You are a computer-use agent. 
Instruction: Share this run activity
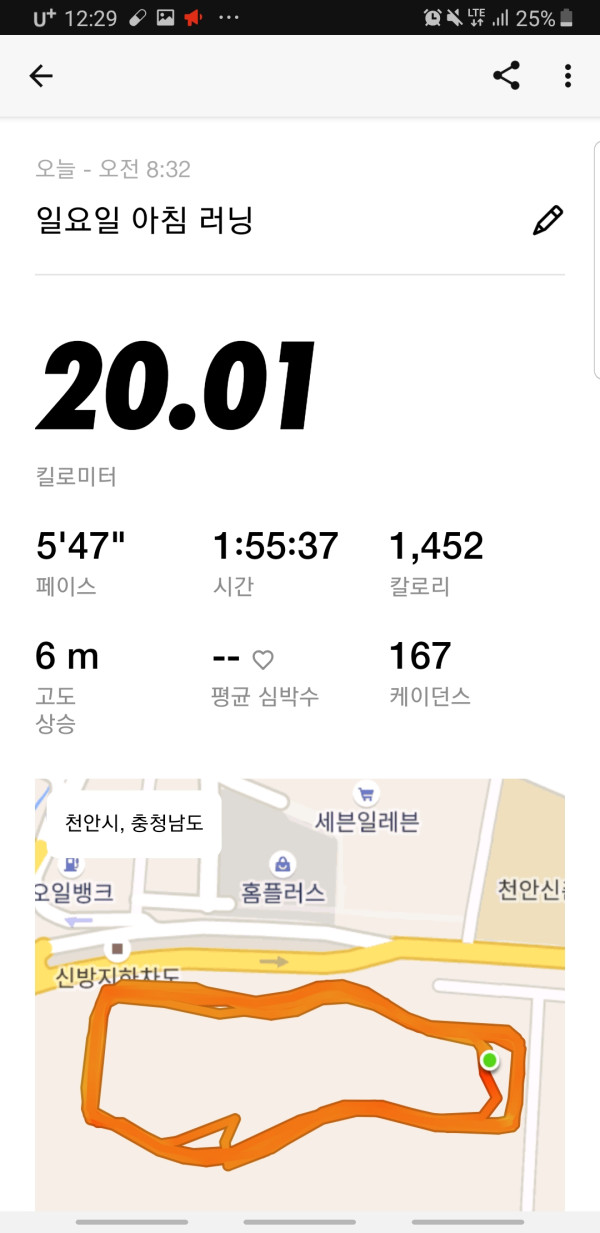507,76
